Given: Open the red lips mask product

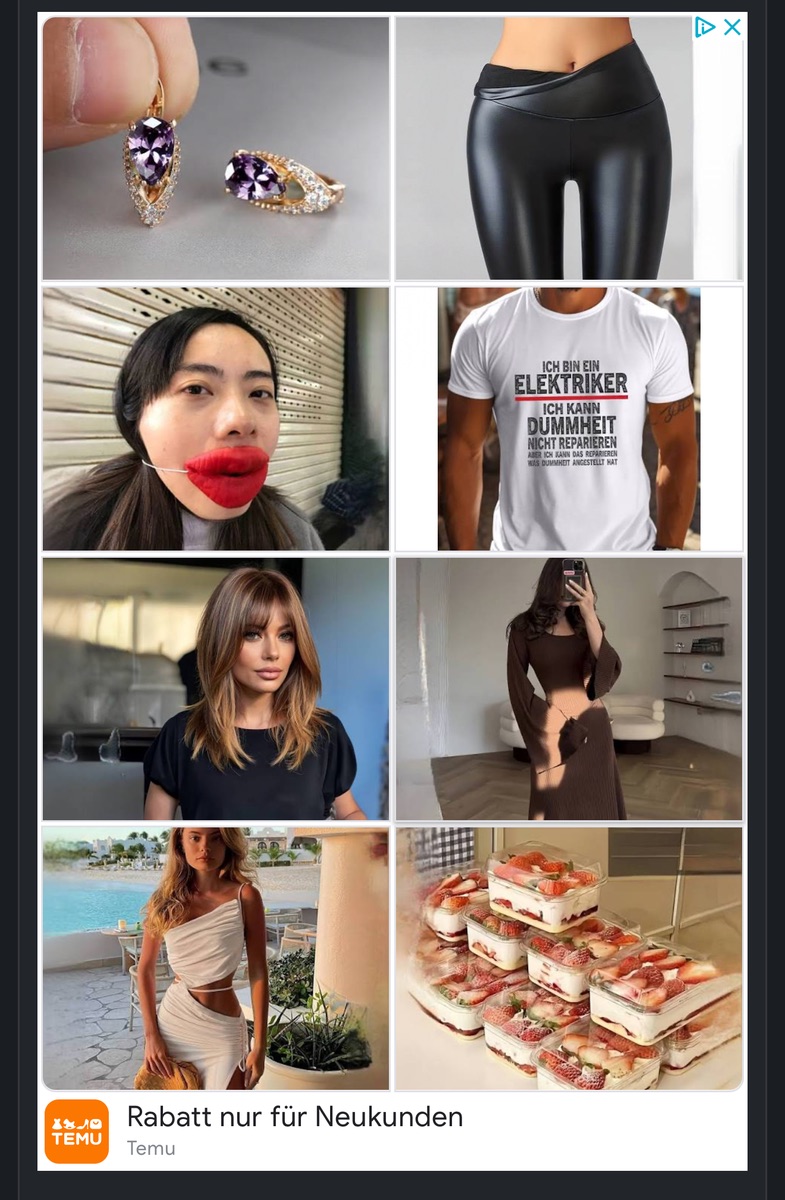Looking at the screenshot, I should coord(215,419).
